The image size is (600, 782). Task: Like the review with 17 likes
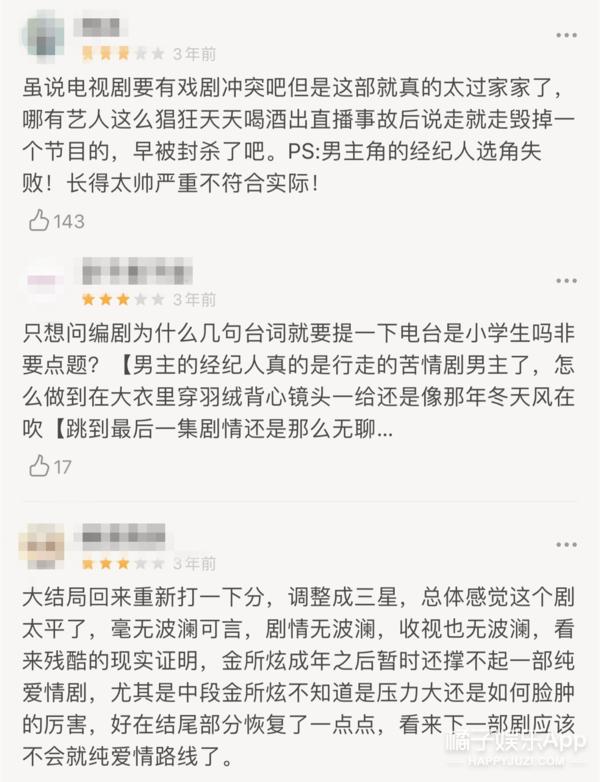tap(40, 465)
